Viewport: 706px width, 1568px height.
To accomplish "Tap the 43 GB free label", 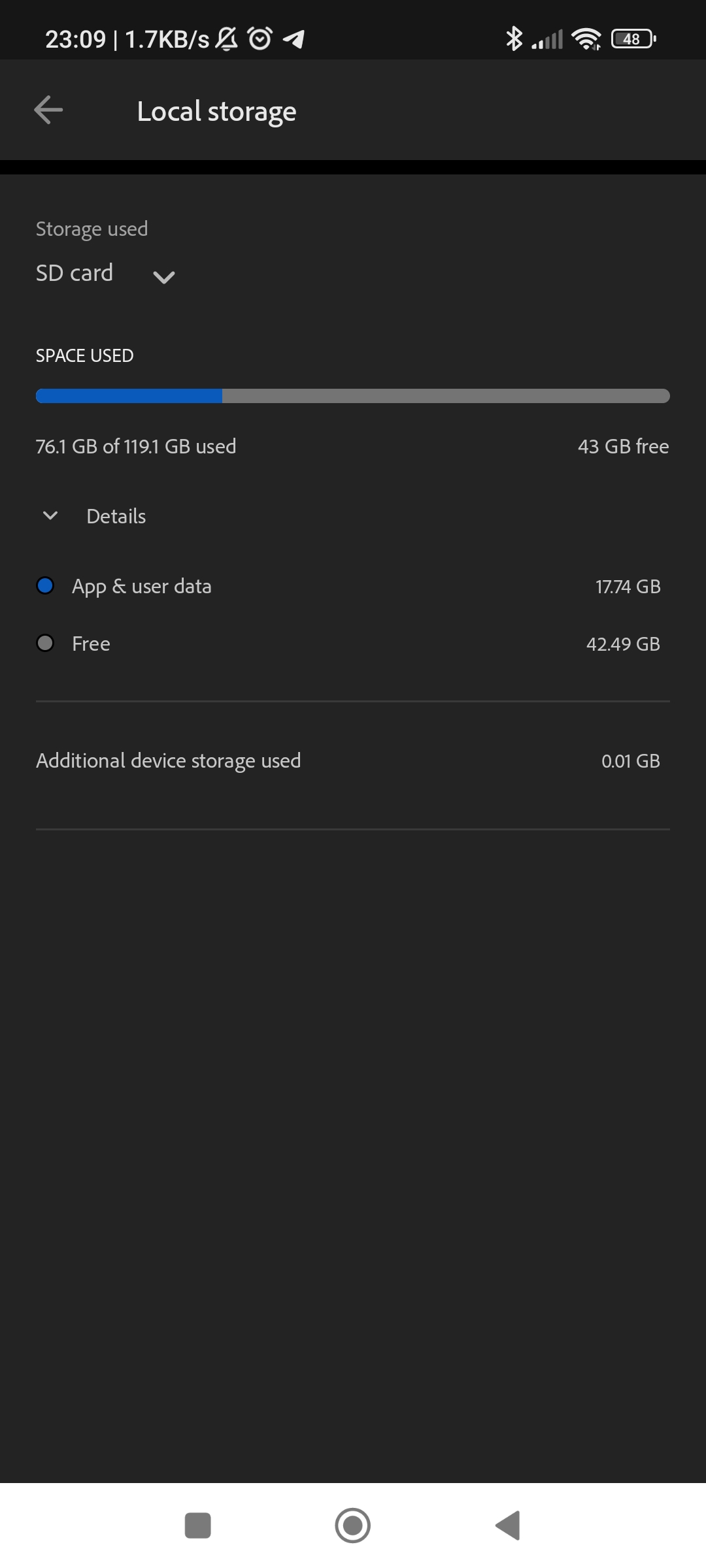I will click(x=622, y=446).
